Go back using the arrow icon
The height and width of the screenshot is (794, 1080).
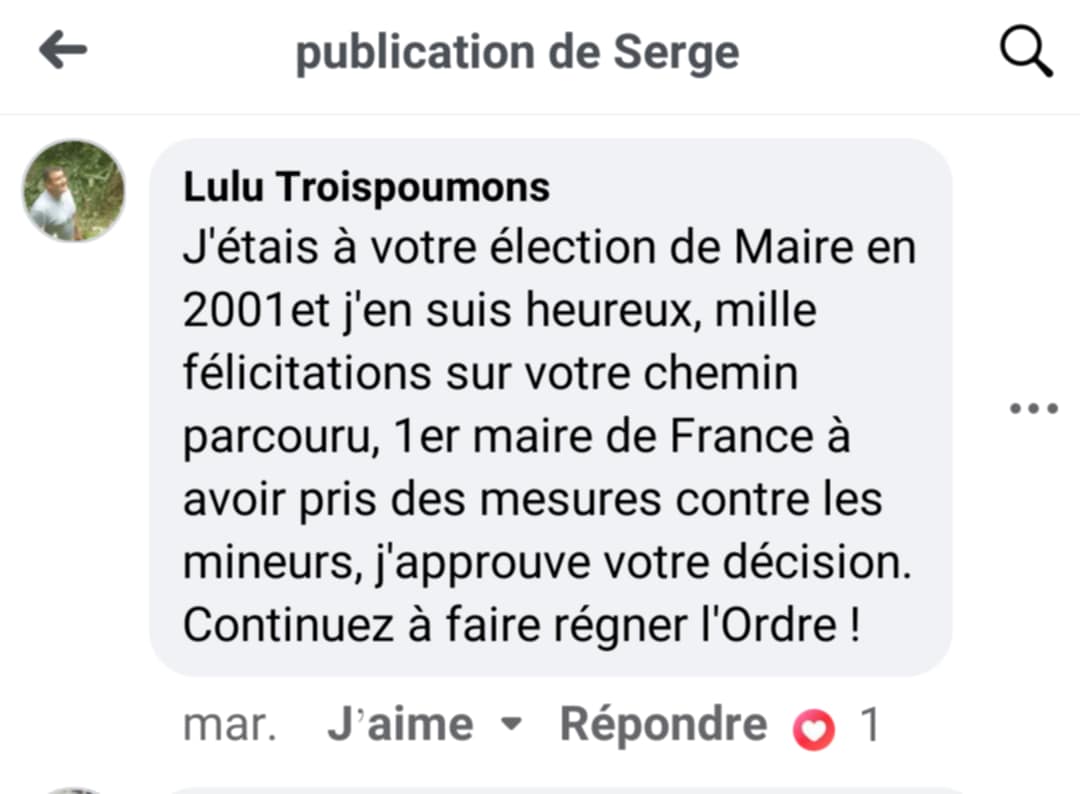(63, 50)
